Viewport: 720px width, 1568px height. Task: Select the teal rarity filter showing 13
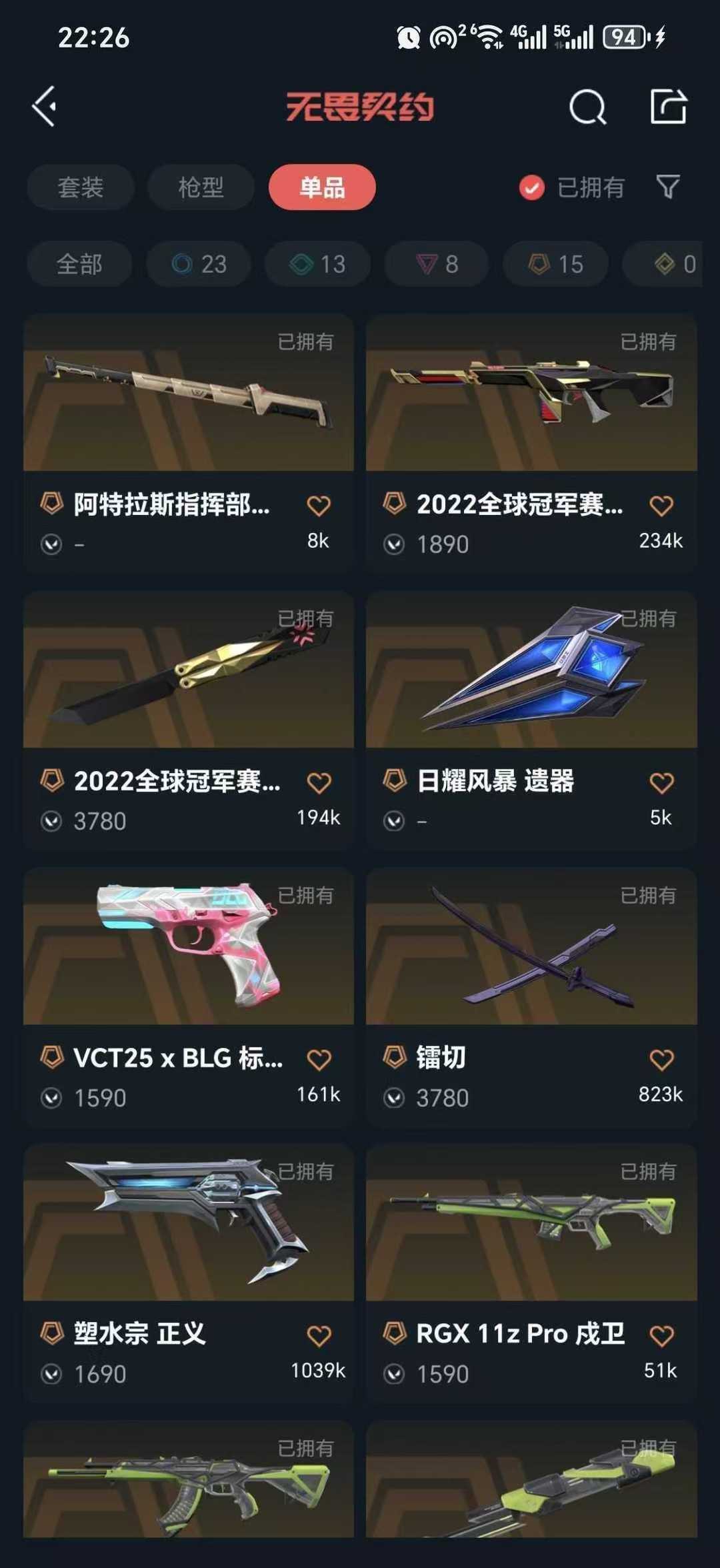[x=317, y=264]
